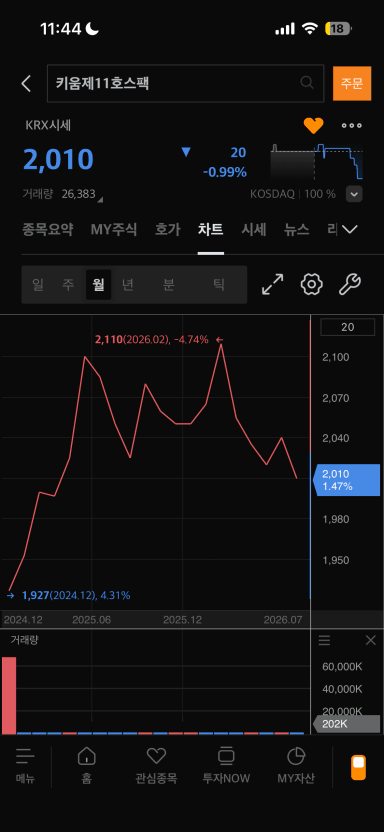Toggle the orange heart favorite icon
Viewport: 384px width, 832px height.
click(313, 126)
